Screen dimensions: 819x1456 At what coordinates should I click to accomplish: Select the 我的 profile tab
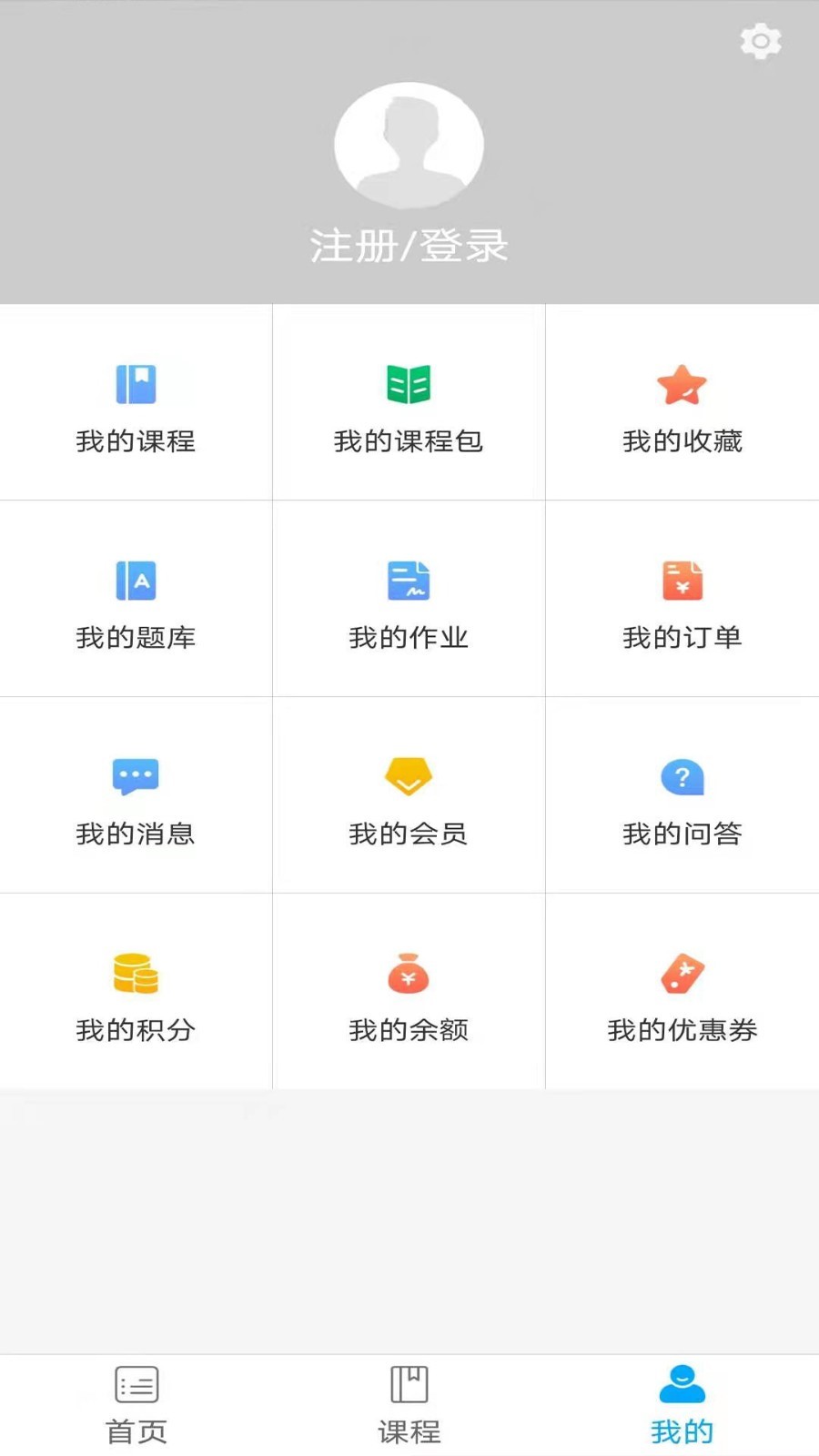click(682, 1401)
